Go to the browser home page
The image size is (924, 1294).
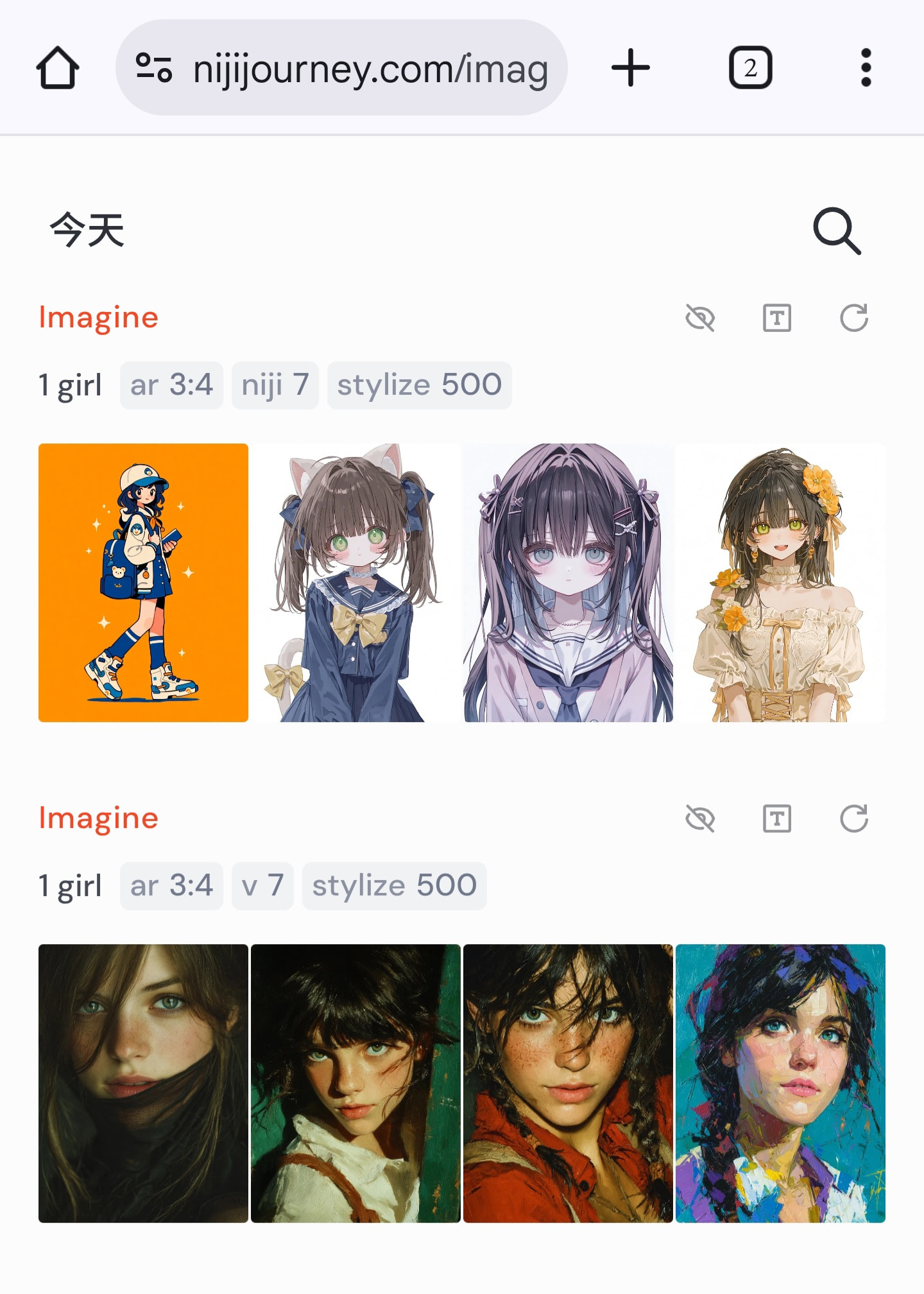click(x=58, y=67)
